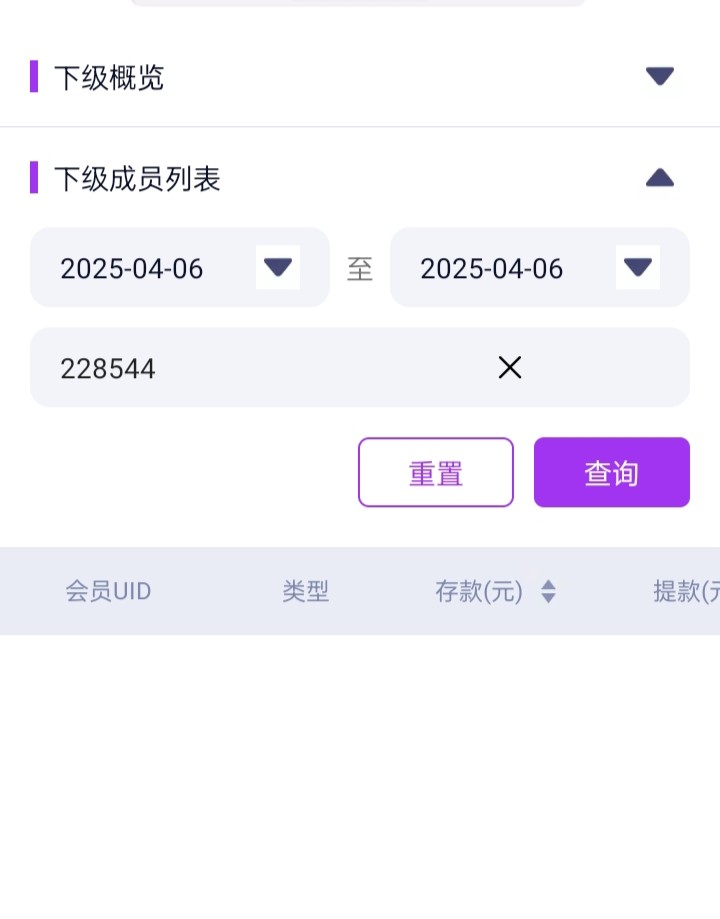Expand the 下级概览 section
720x919 pixels.
[659, 77]
